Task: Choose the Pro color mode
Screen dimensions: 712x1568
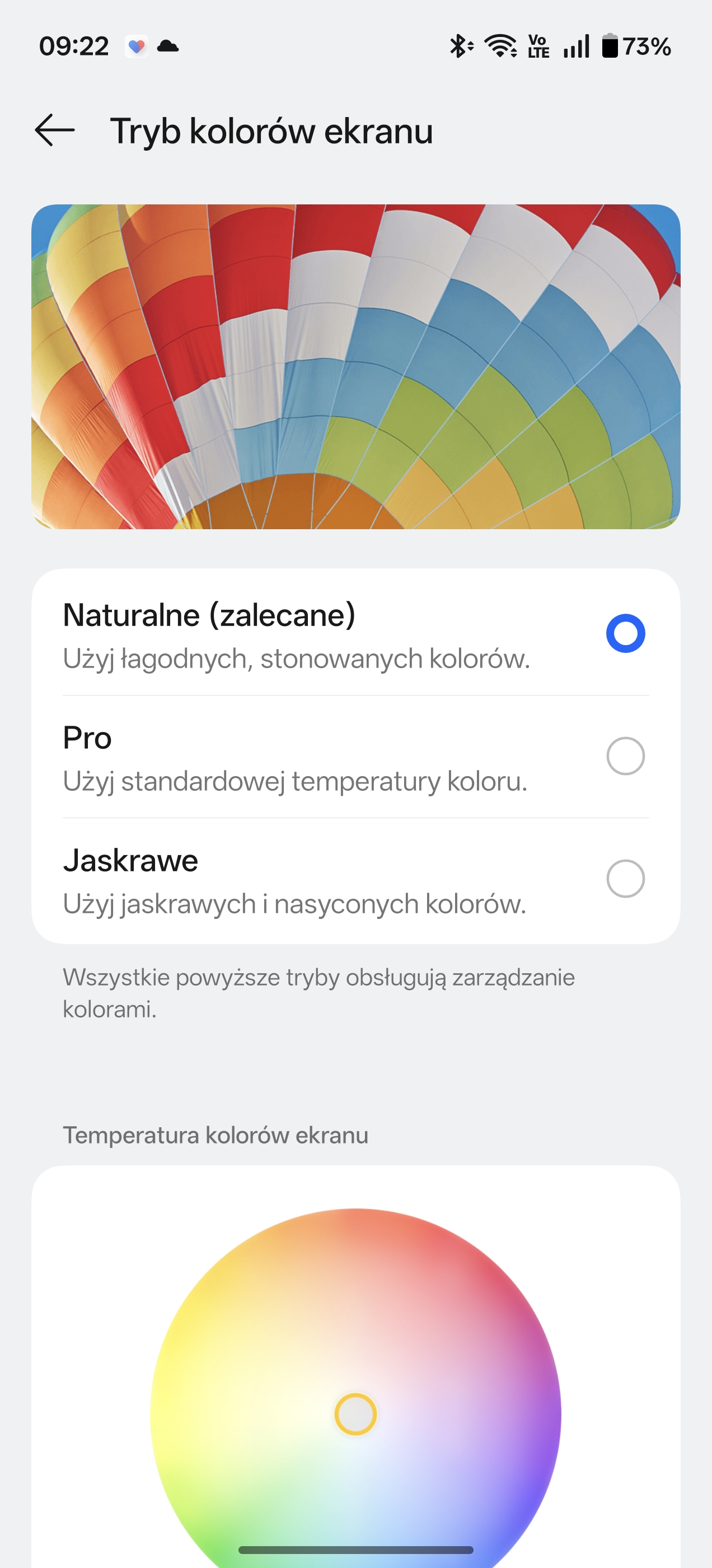Action: tap(625, 756)
